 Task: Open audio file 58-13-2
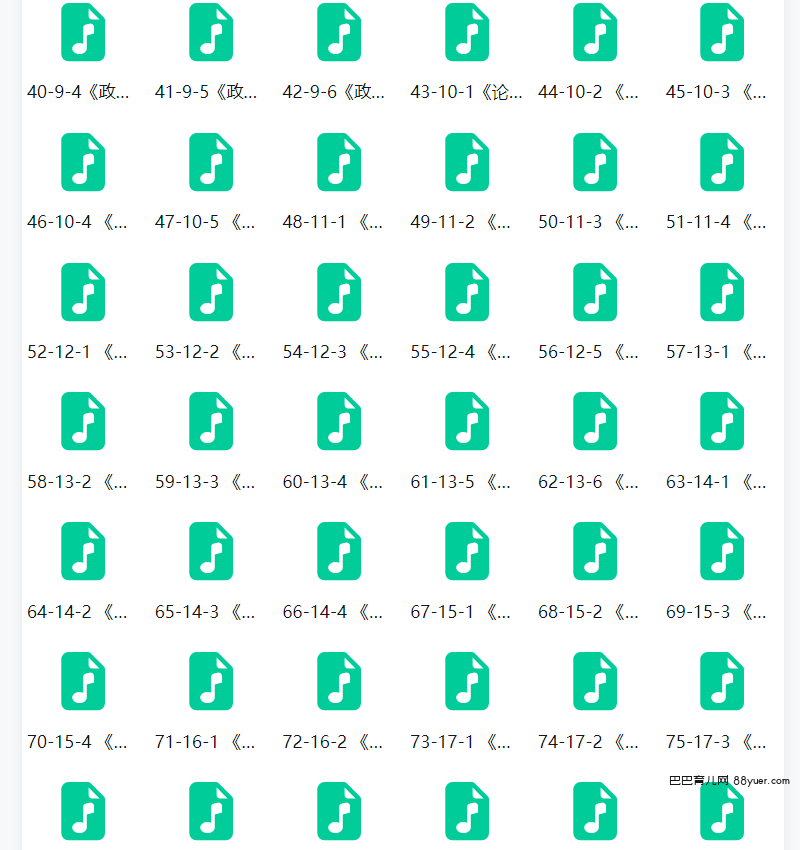(x=83, y=421)
